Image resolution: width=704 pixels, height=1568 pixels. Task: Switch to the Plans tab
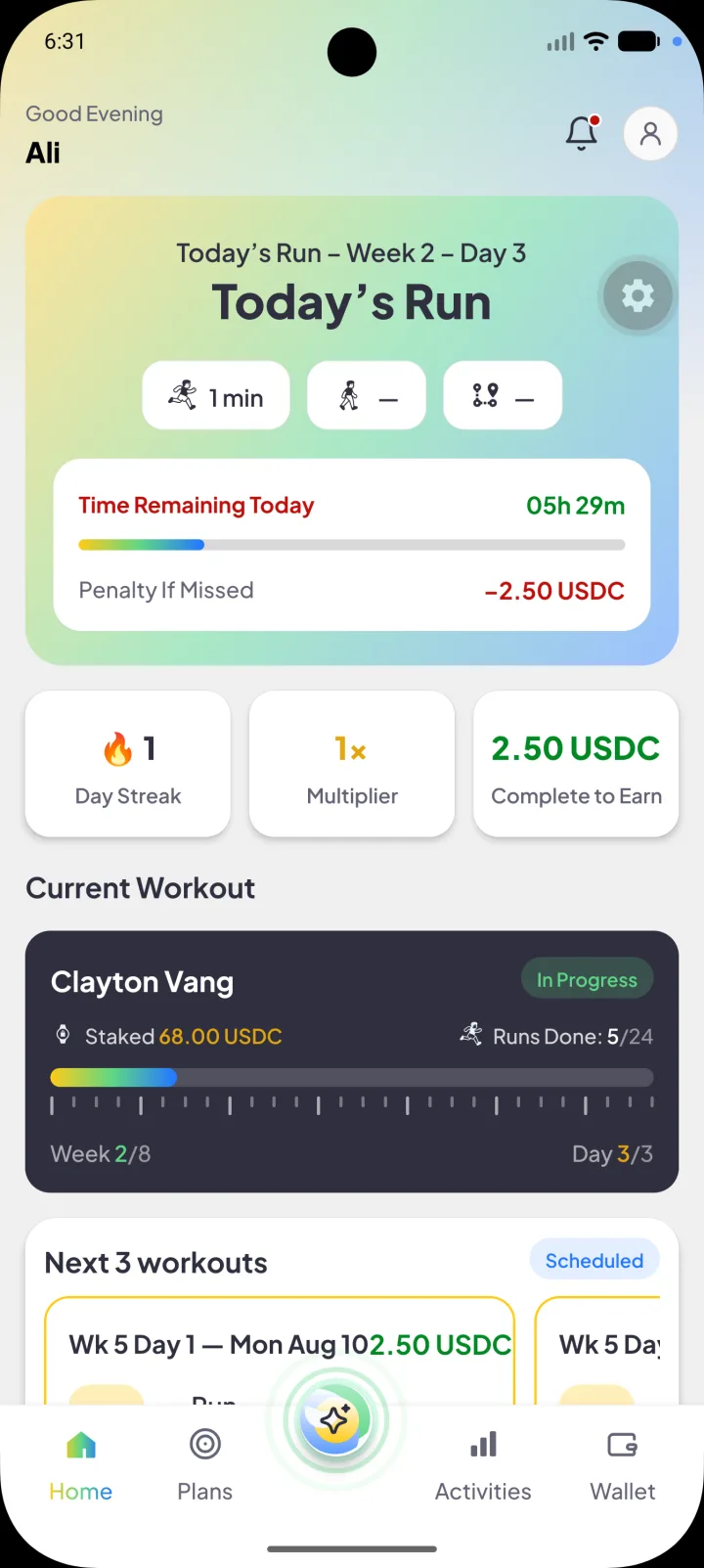point(205,1466)
